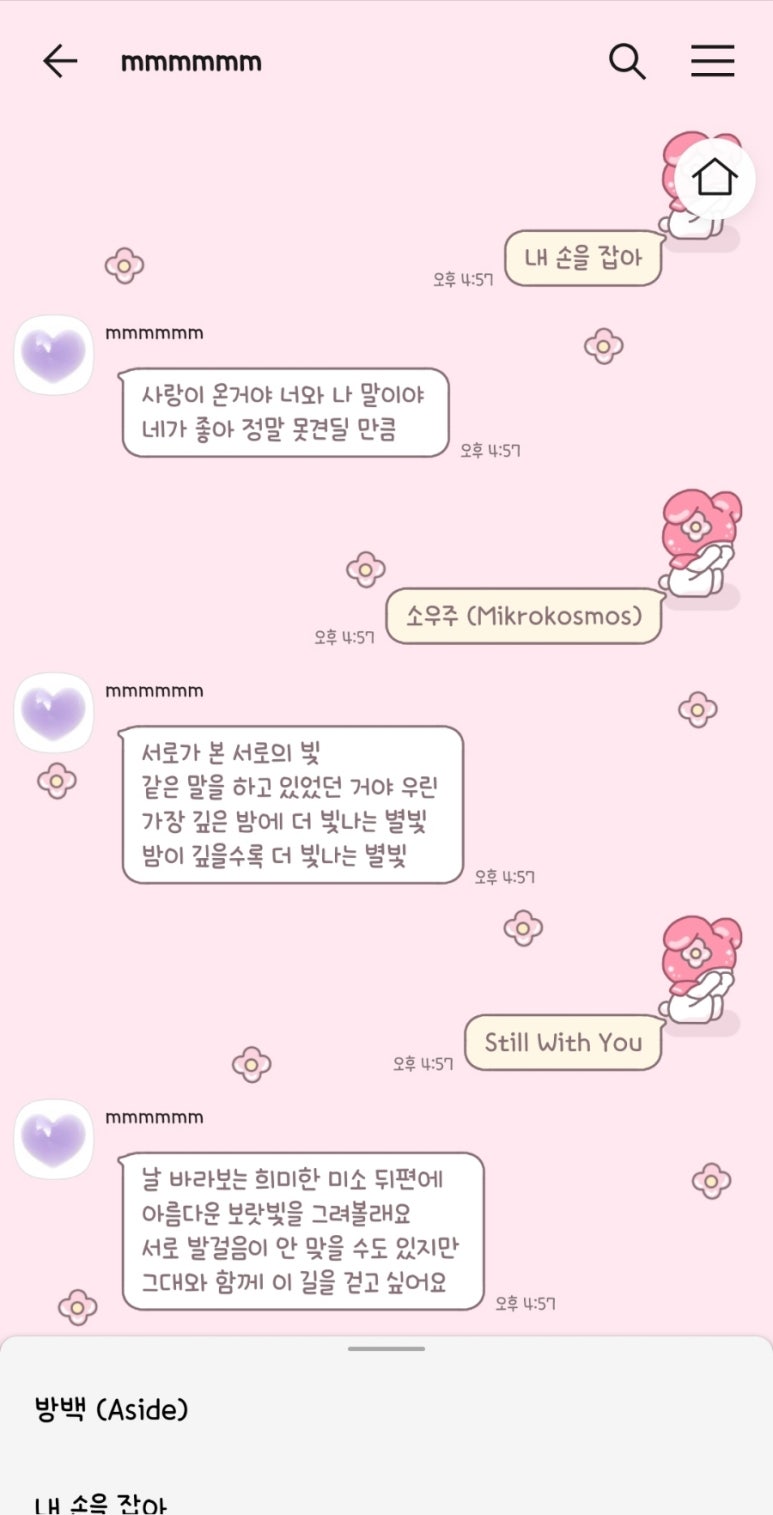
Task: Go back using the arrow icon
Action: [x=60, y=62]
